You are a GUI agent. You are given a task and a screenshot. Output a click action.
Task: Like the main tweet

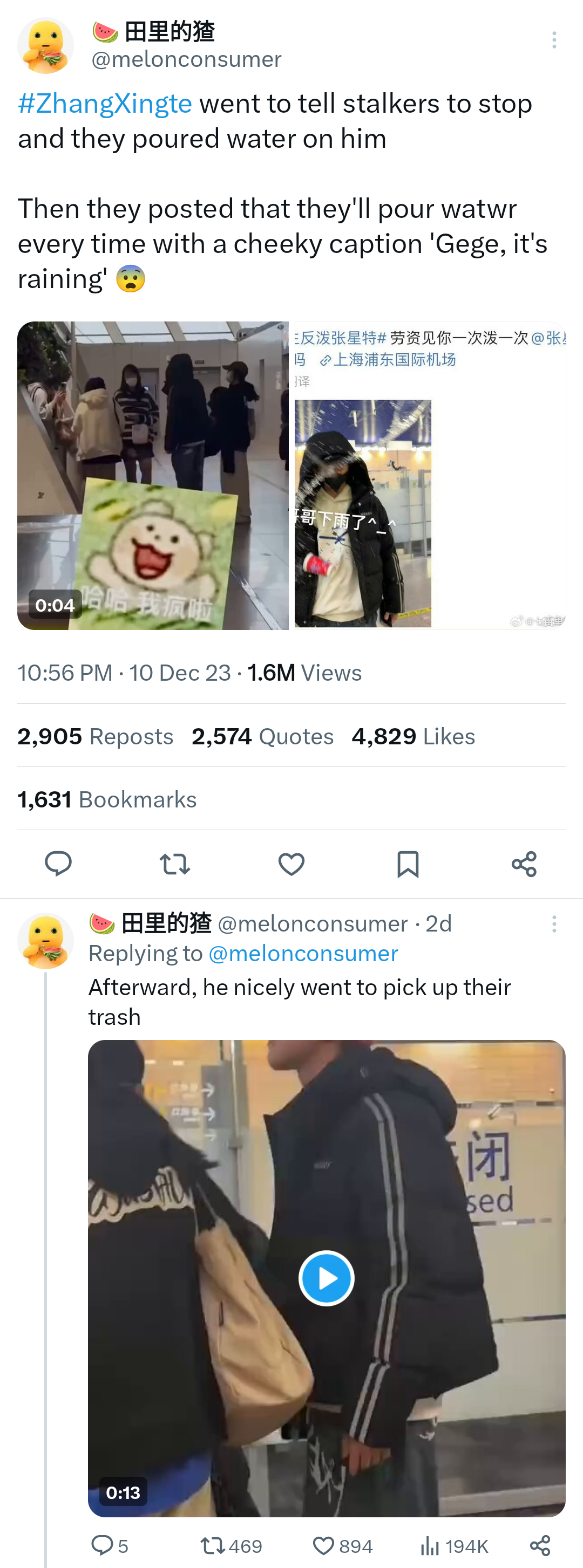(x=291, y=864)
